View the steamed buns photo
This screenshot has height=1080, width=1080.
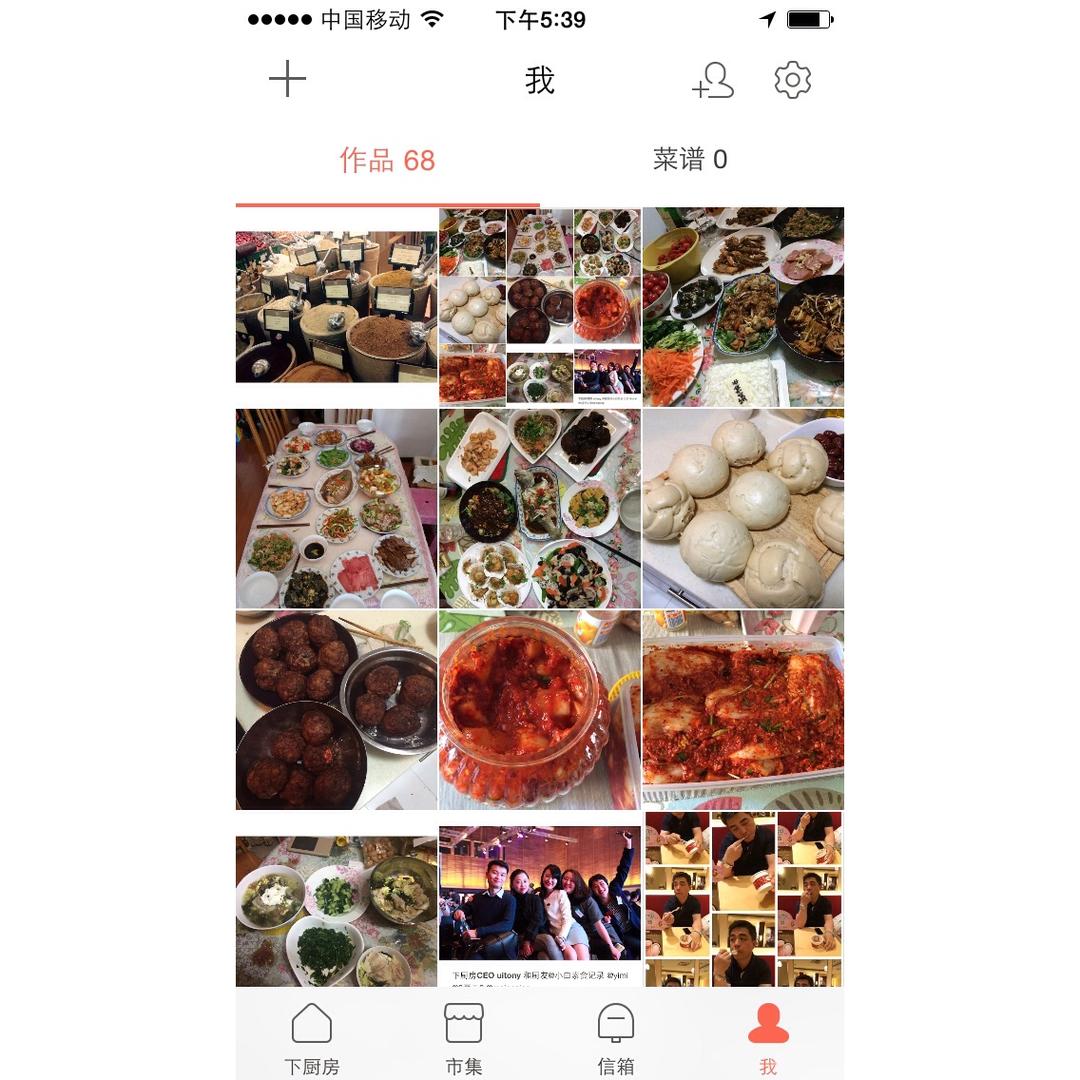click(x=743, y=508)
